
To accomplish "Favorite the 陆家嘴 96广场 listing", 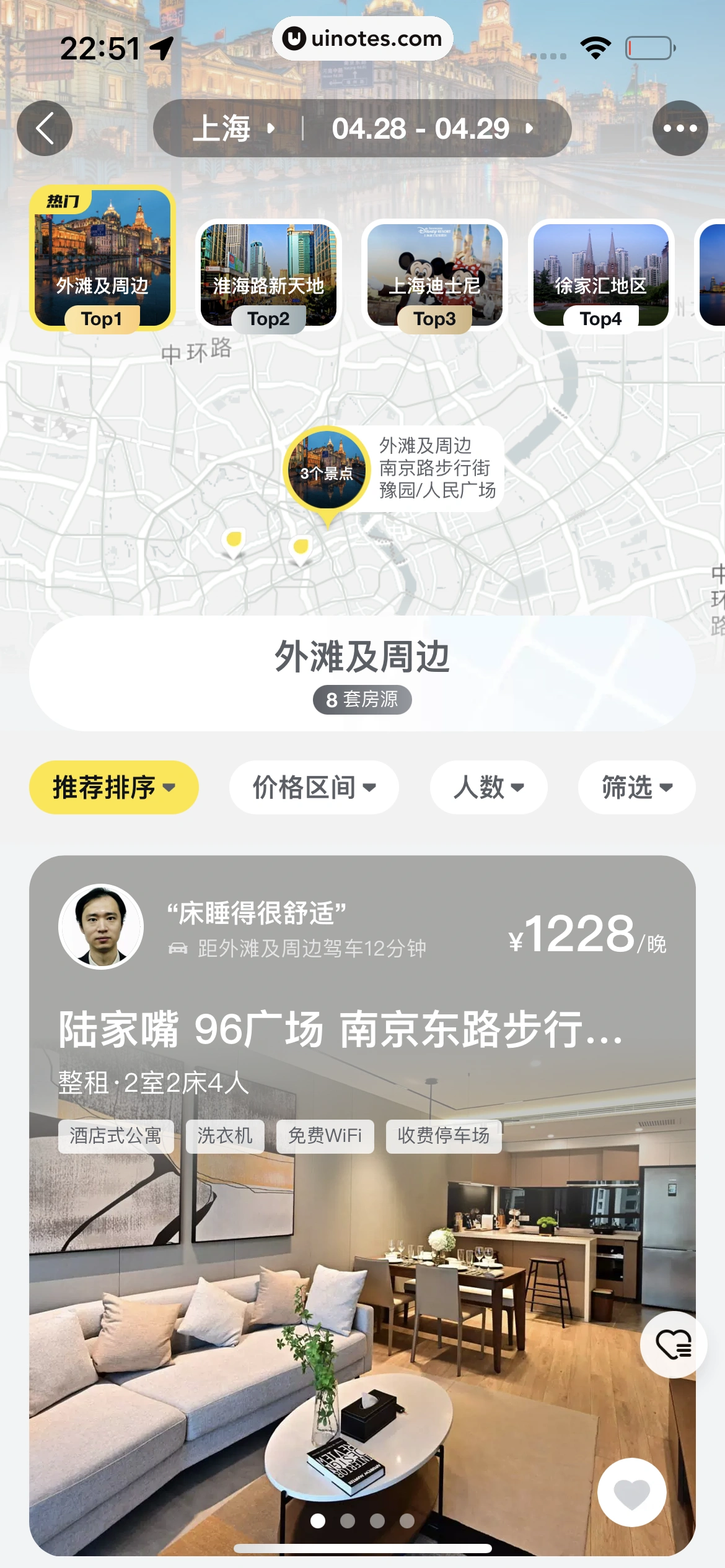I will click(631, 1492).
